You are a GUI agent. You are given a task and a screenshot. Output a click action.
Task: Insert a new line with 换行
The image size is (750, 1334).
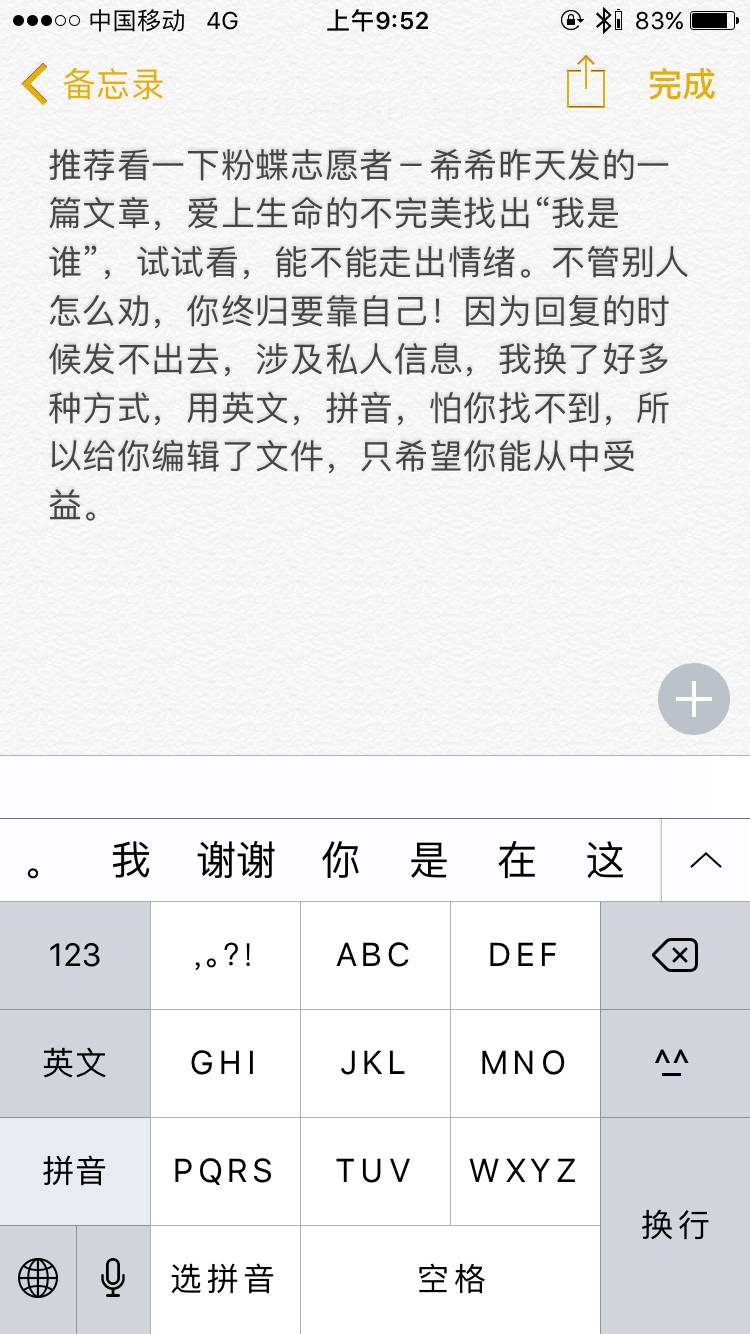675,1225
